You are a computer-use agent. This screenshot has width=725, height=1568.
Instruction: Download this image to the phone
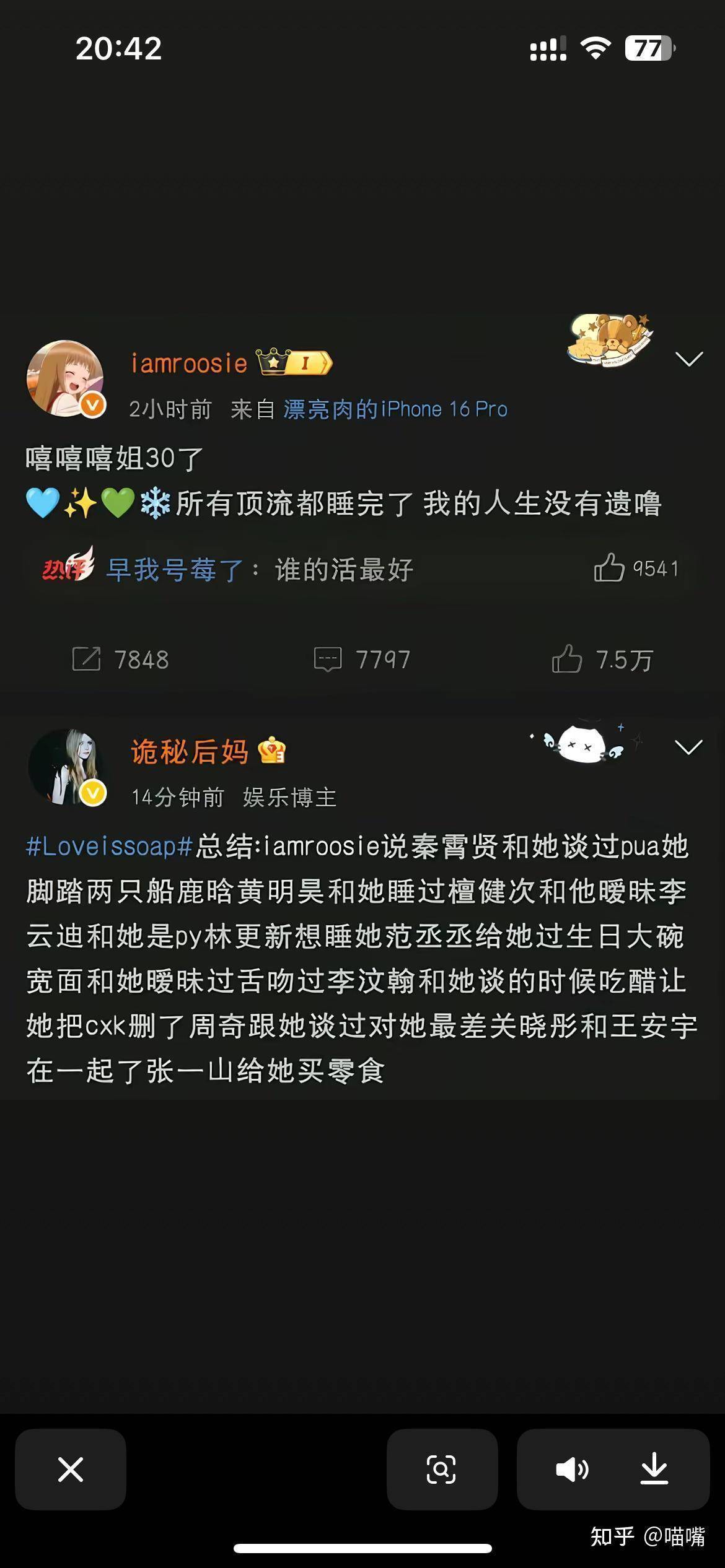point(654,1469)
